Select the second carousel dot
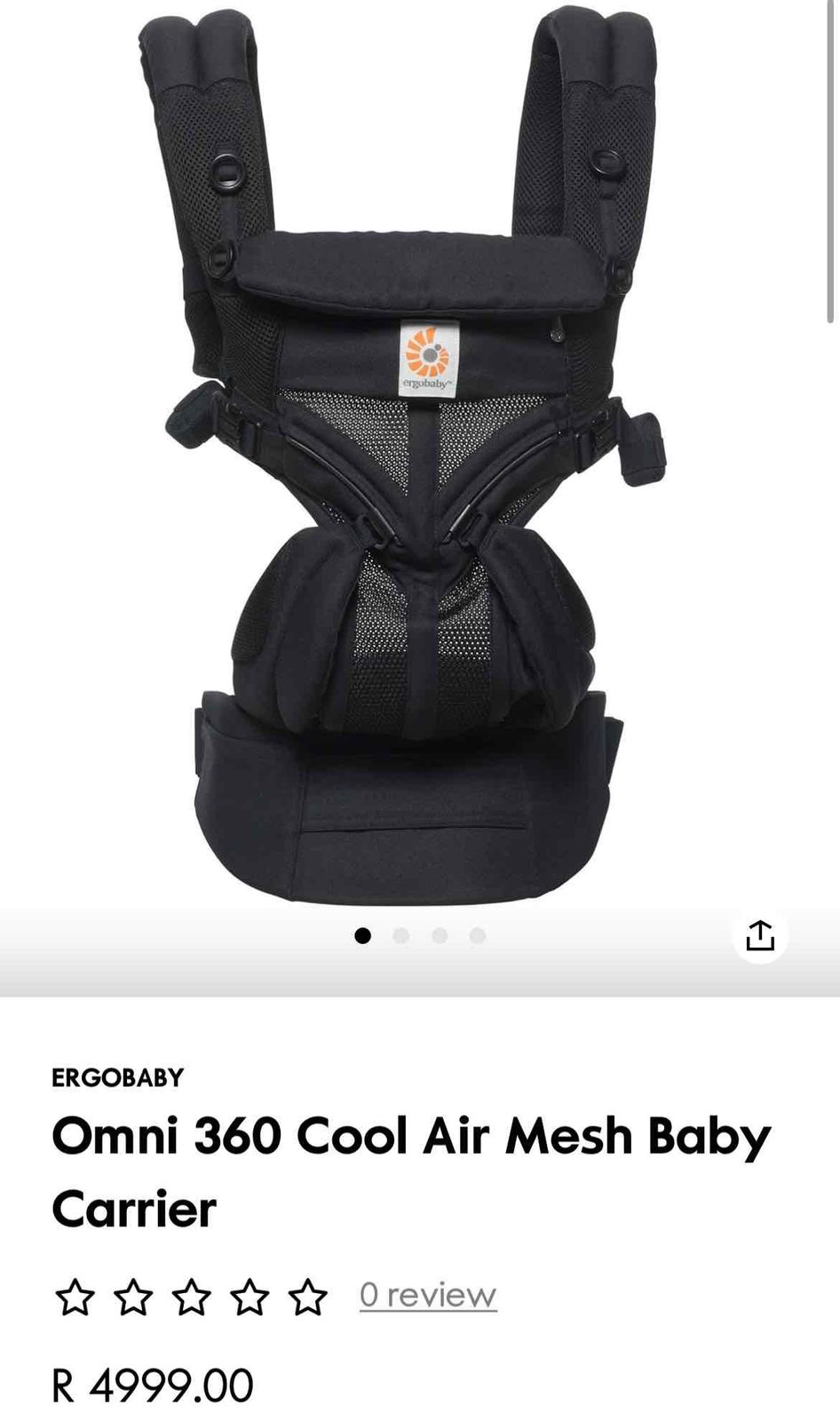This screenshot has width=840, height=1421. [x=401, y=935]
